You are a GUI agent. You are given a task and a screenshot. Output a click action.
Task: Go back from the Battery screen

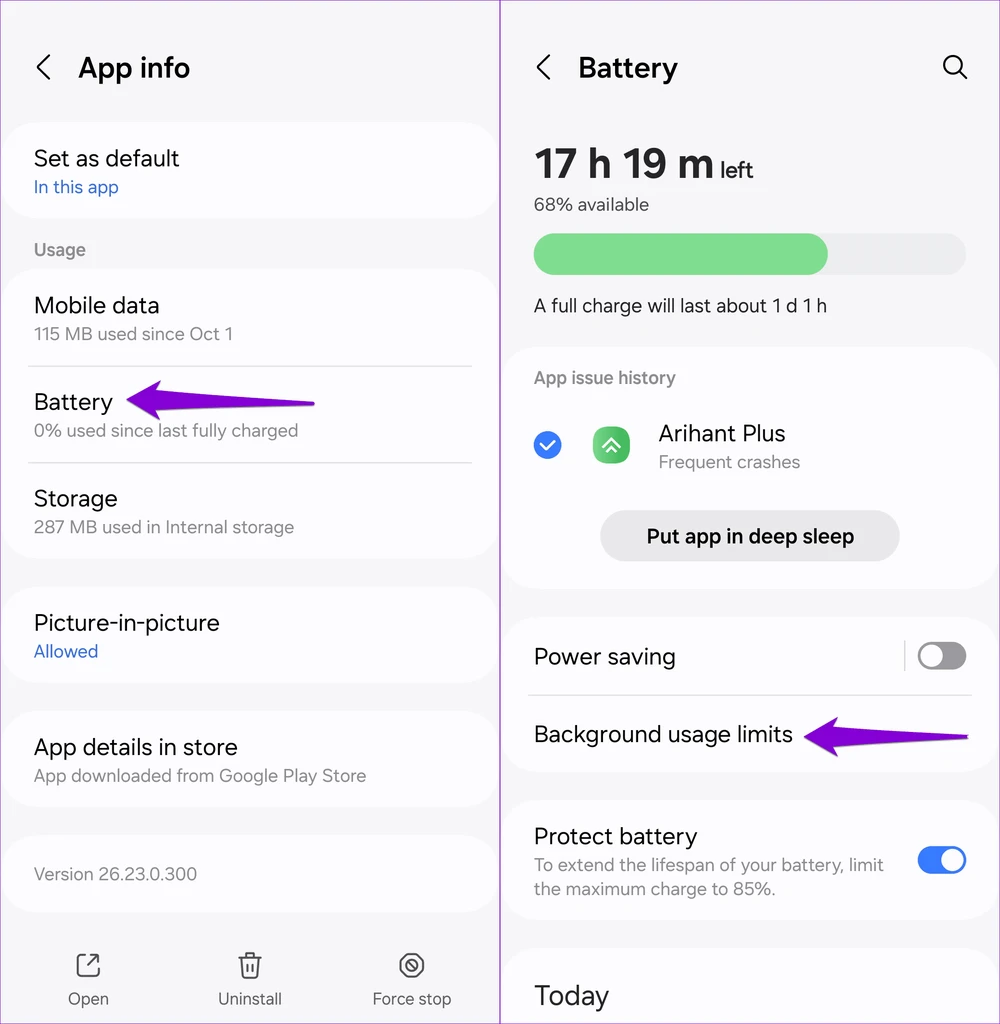pyautogui.click(x=543, y=68)
